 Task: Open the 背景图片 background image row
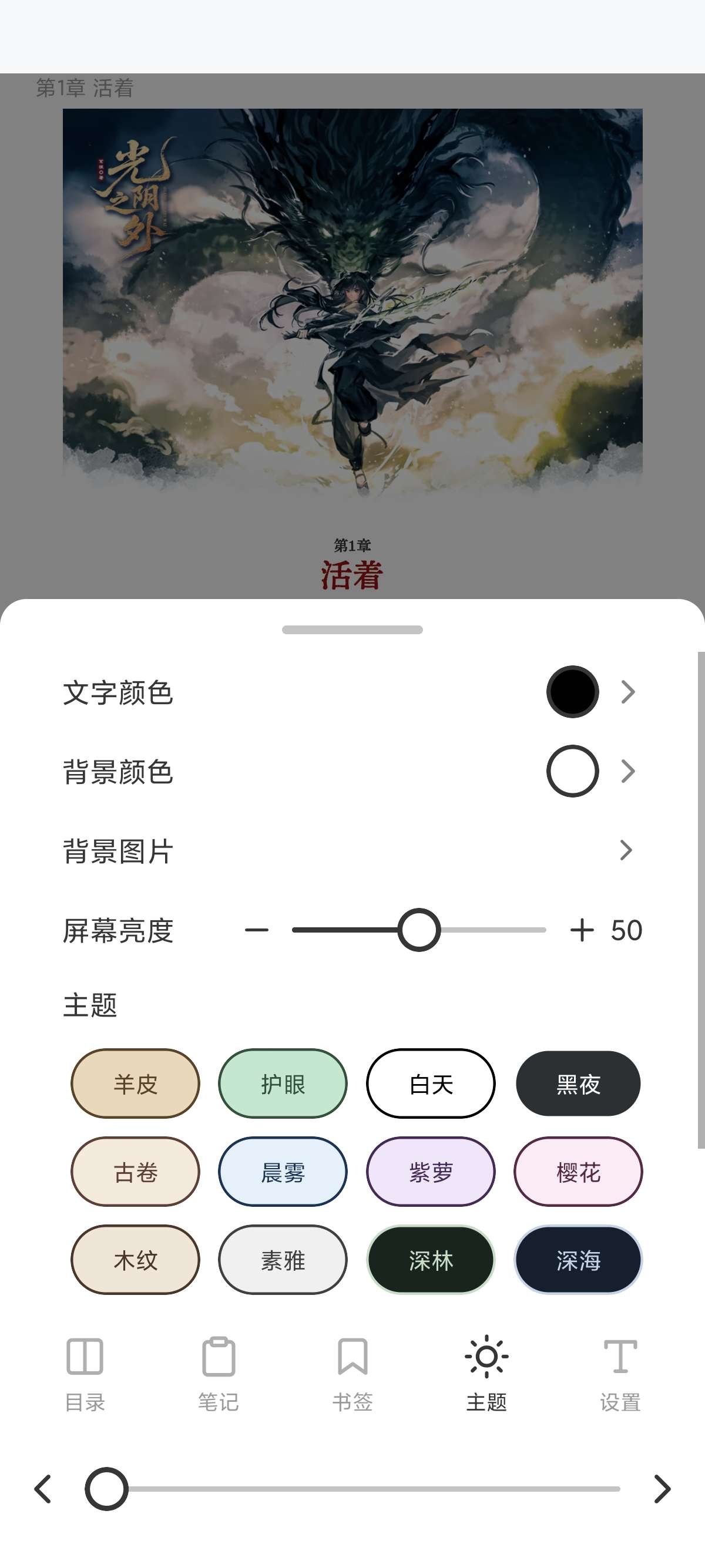coord(352,850)
